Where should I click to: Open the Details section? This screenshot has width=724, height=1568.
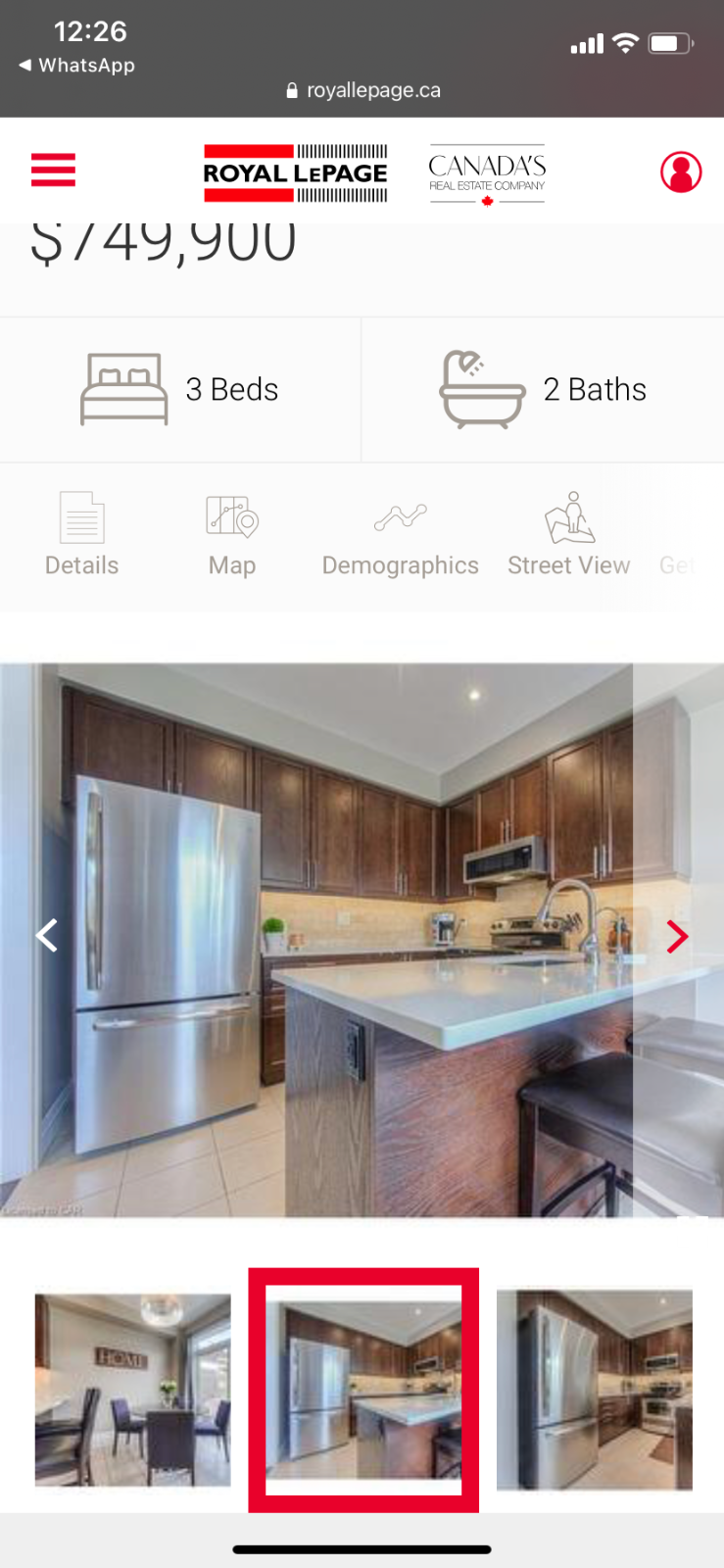click(82, 535)
